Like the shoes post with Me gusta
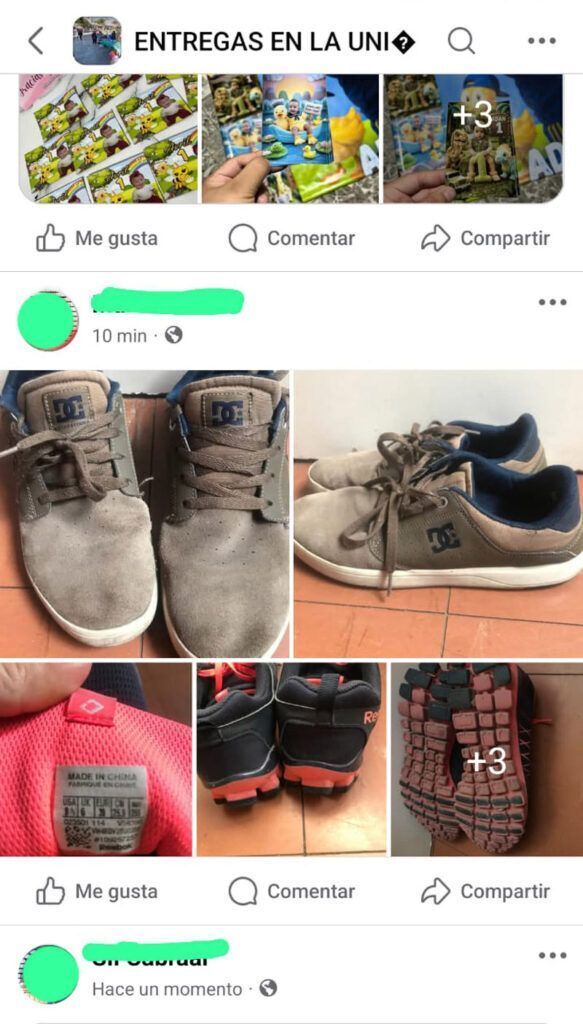The height and width of the screenshot is (1024, 583). [97, 892]
